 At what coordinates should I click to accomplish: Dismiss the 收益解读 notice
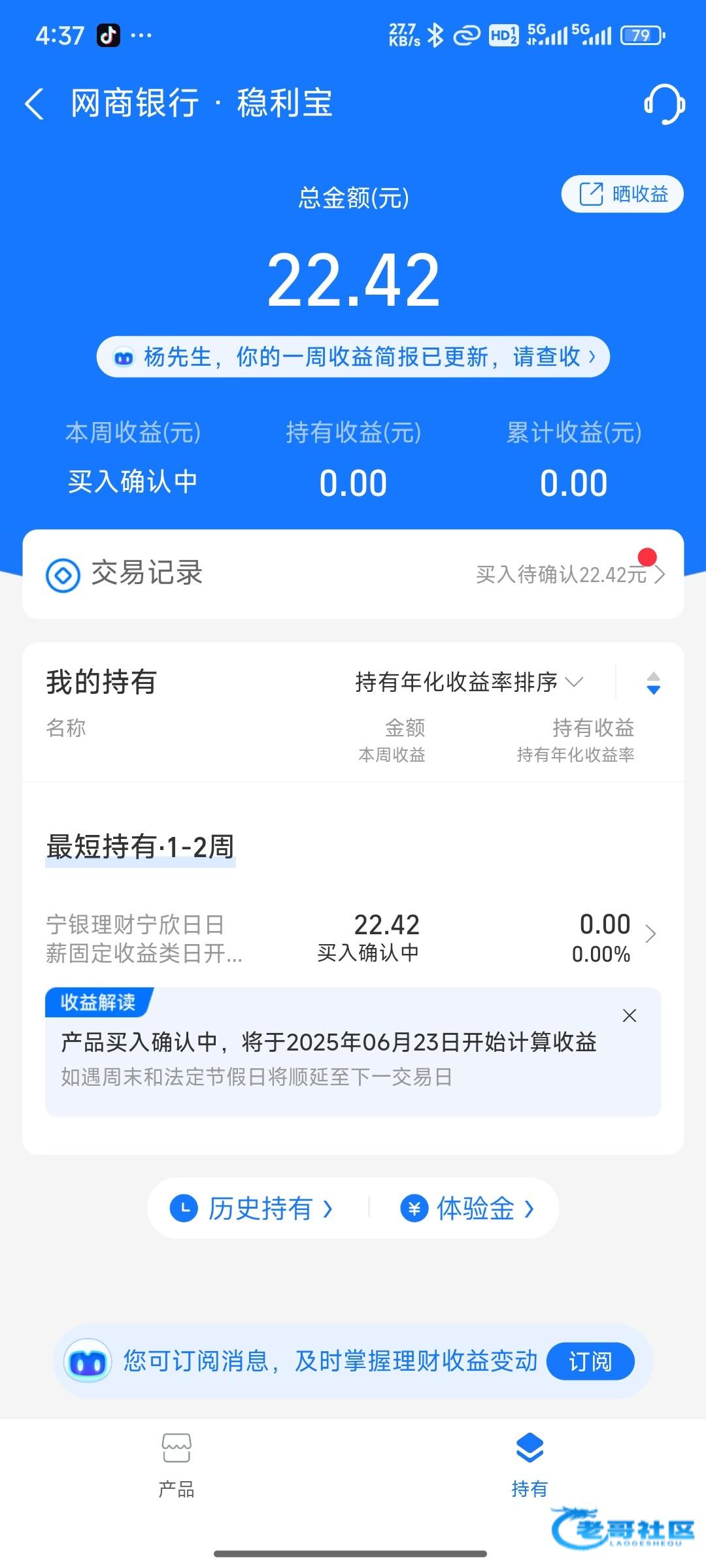(x=630, y=1015)
